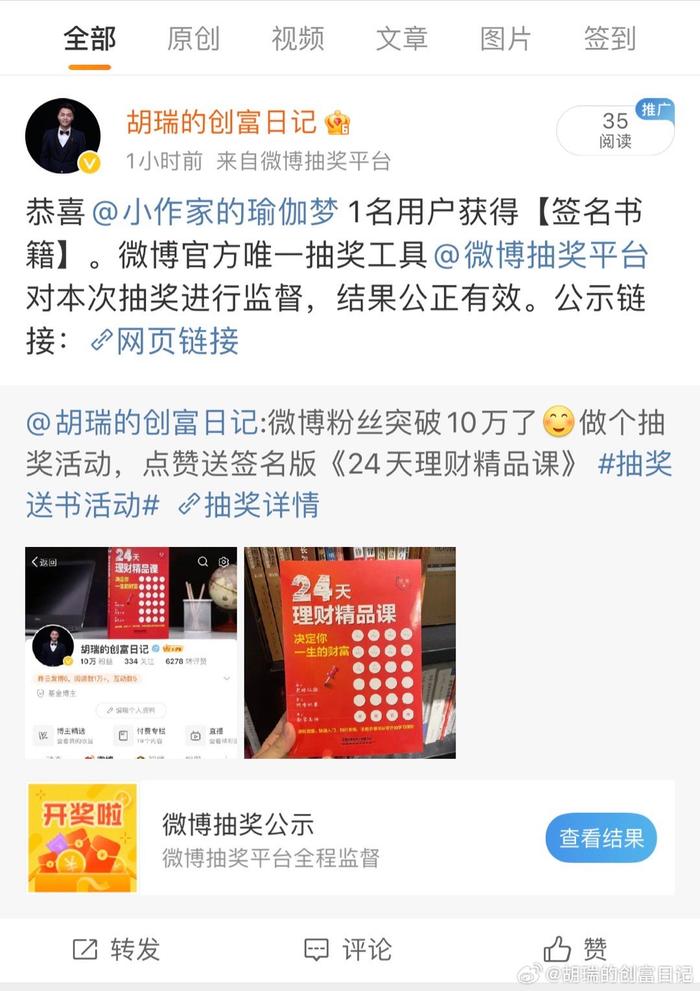Screen dimensions: 700x991
Task: Switch to the 原创 tab
Action: pyautogui.click(x=193, y=39)
